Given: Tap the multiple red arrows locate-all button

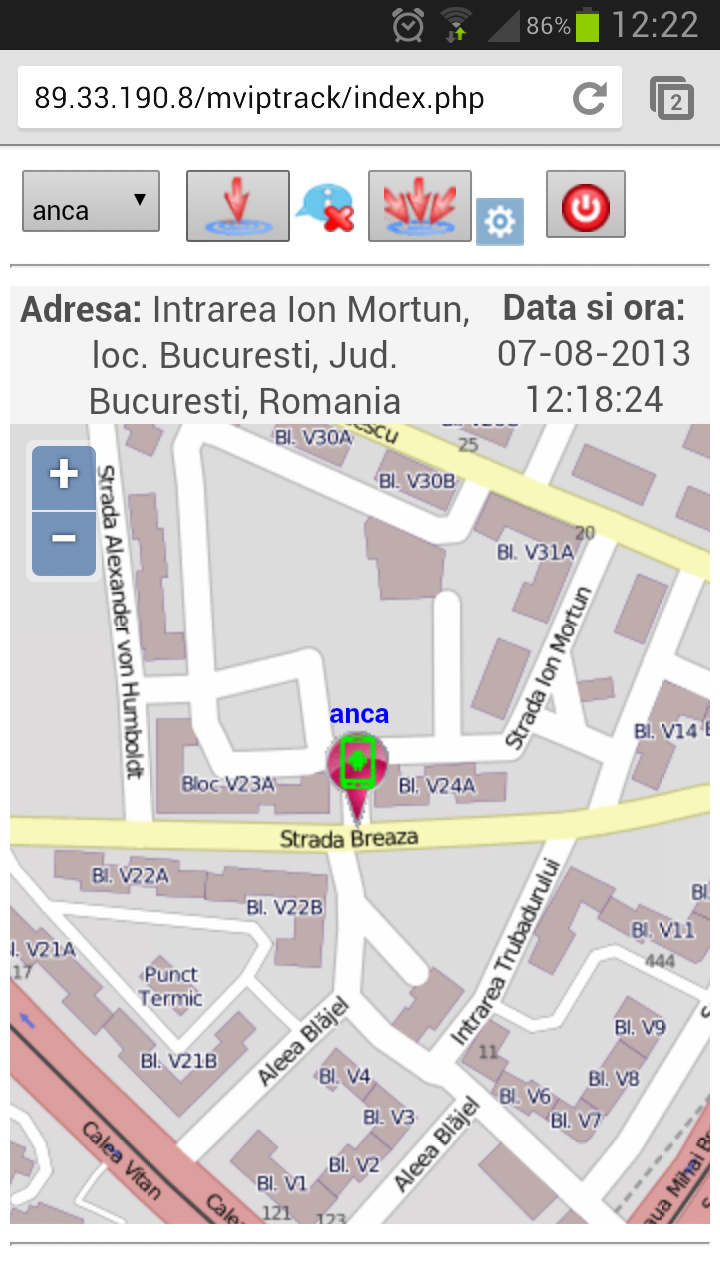Looking at the screenshot, I should 420,206.
